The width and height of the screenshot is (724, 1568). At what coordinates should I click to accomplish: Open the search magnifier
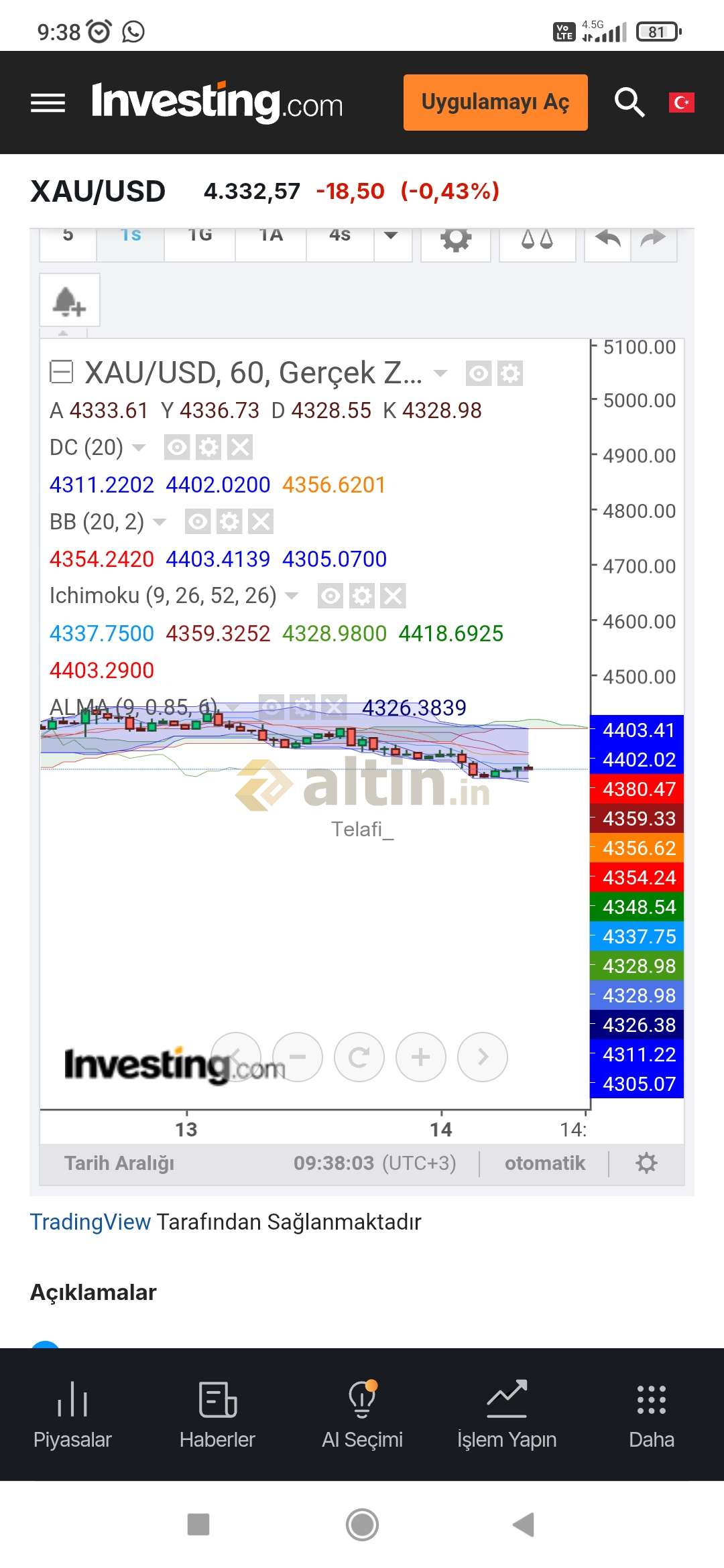tap(629, 103)
